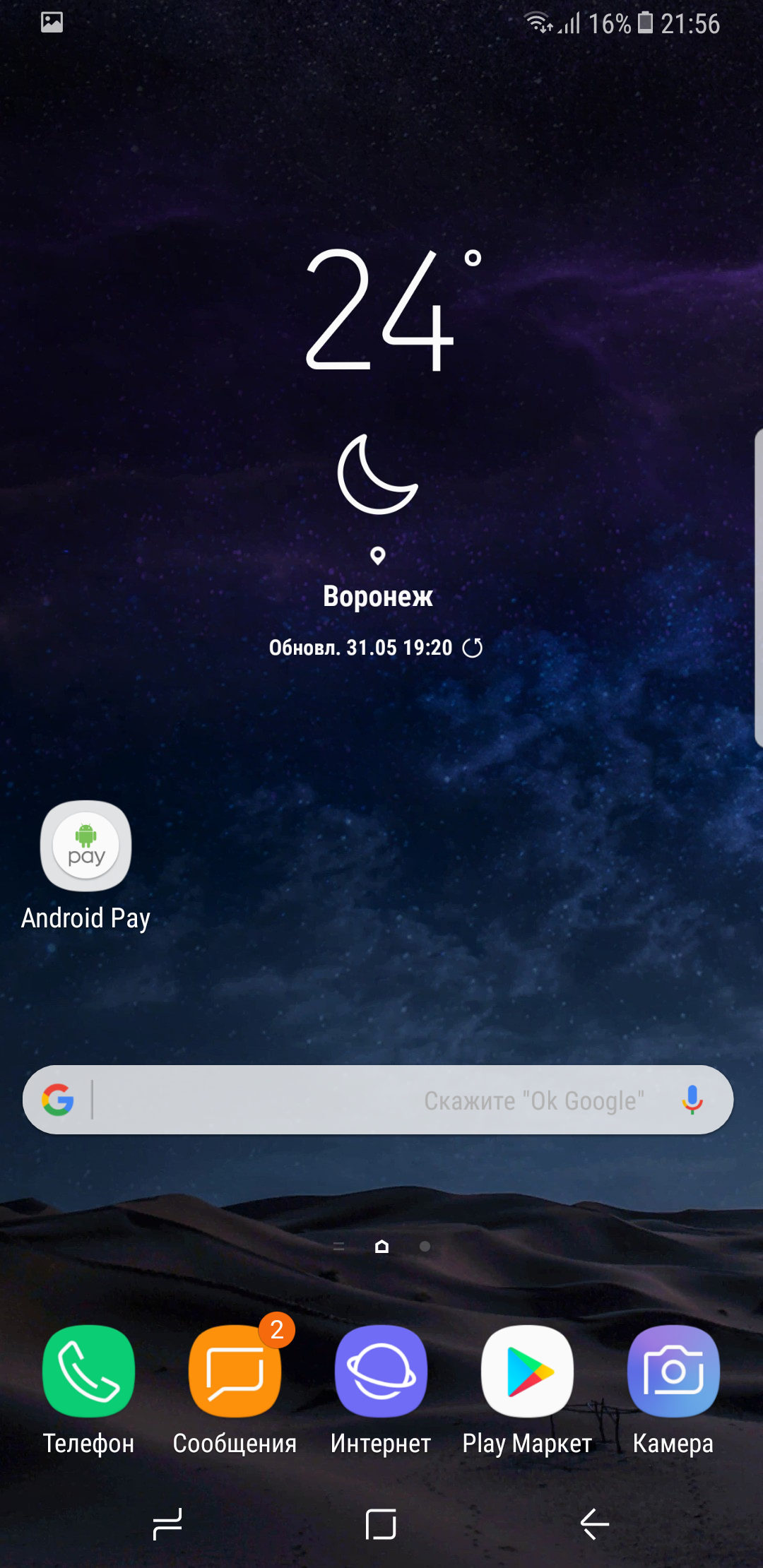Tap the system back arrow
This screenshot has width=763, height=1568.
pyautogui.click(x=595, y=1524)
